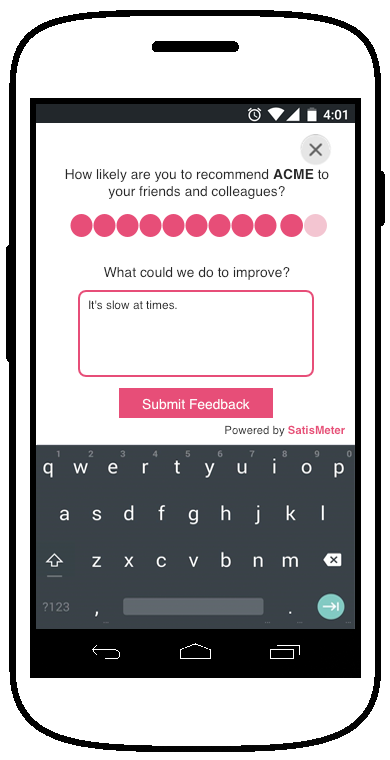This screenshot has height=760, width=390.
Task: Go to the home screen
Action: coord(195,652)
